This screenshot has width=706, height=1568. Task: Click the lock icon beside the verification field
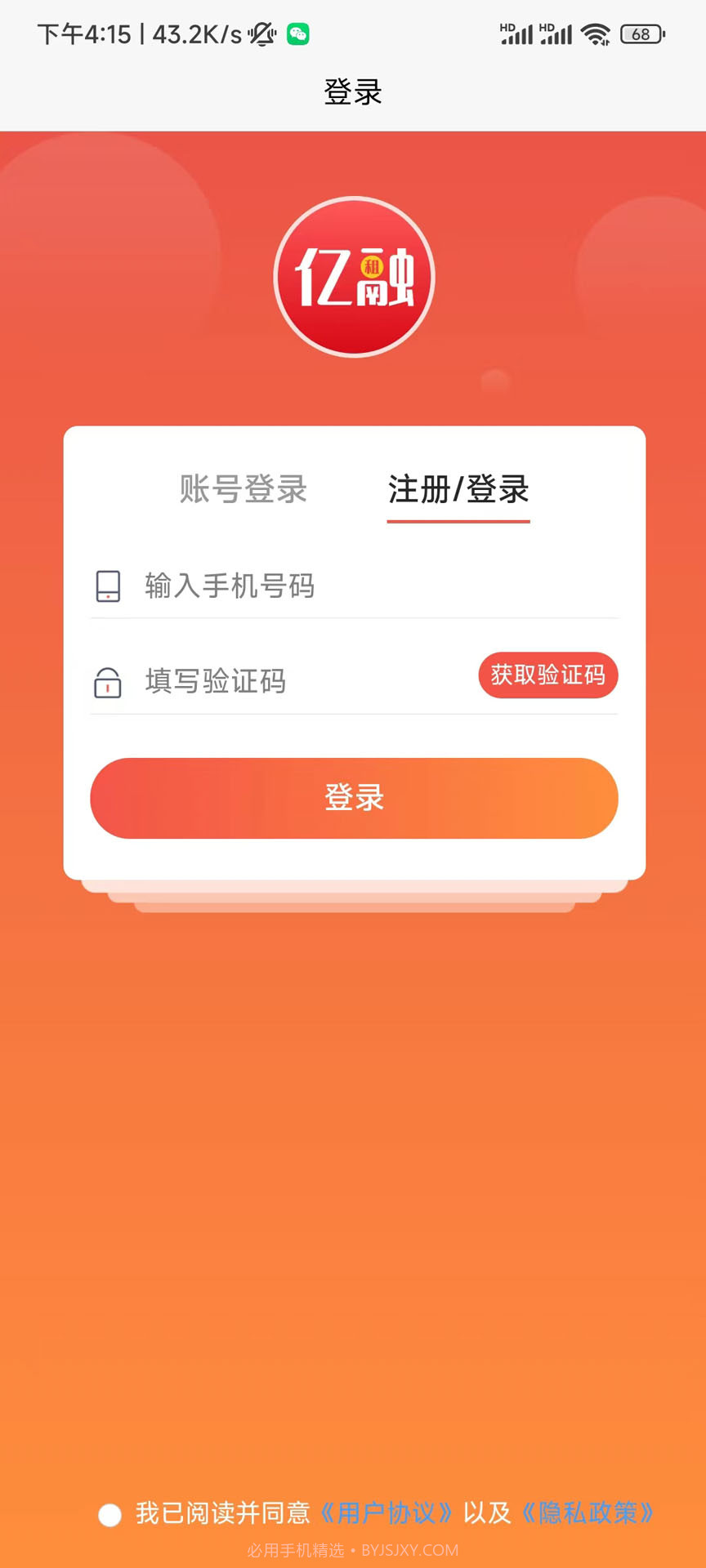coord(108,683)
